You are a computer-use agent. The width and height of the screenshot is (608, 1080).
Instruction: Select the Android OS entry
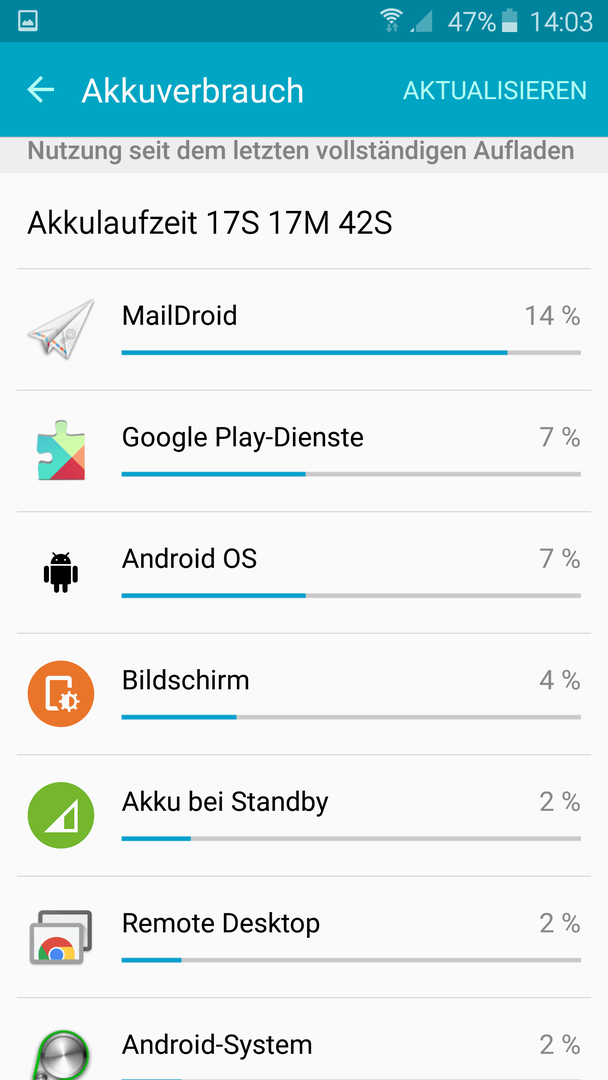coord(304,572)
